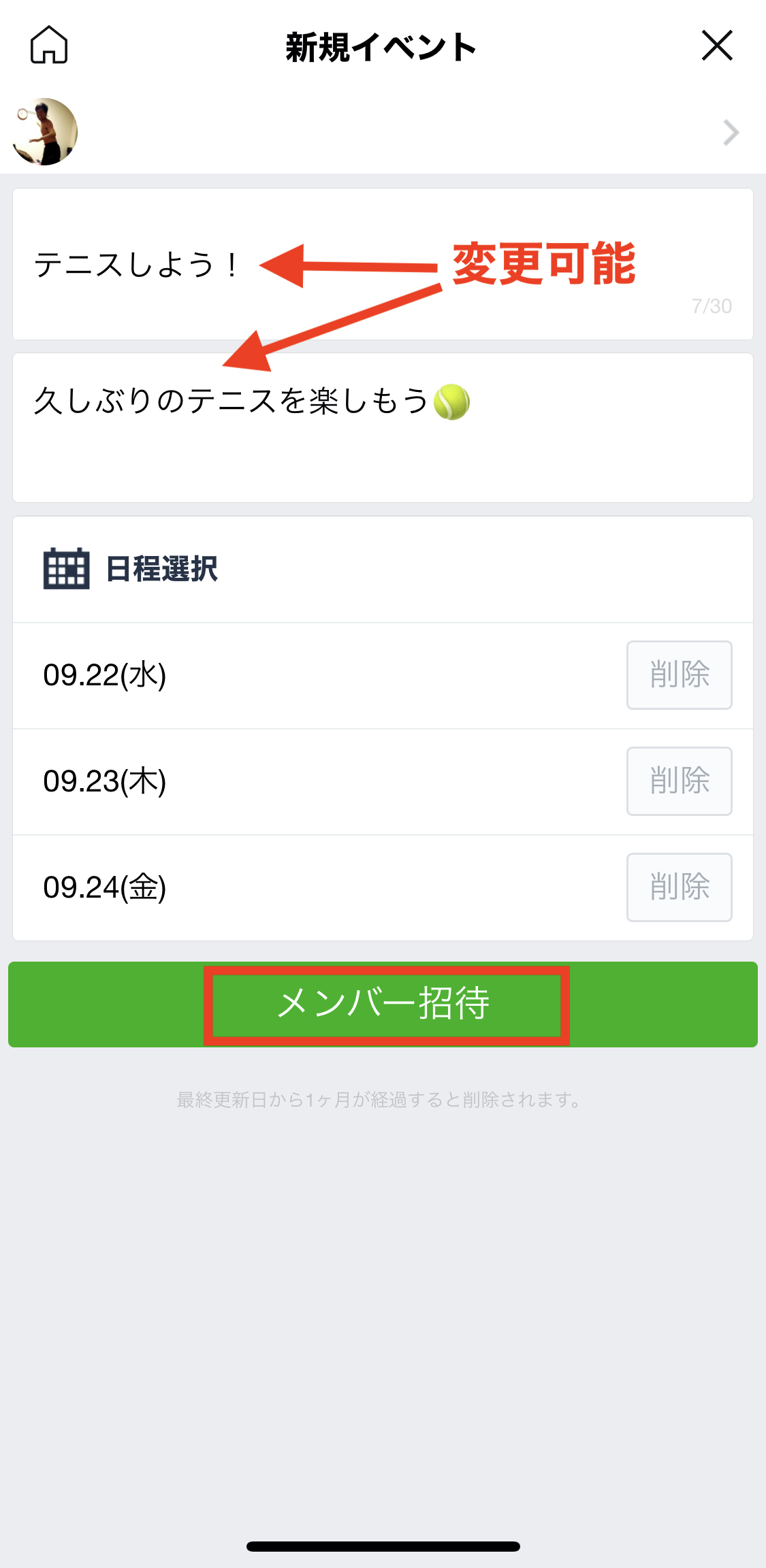Edit the event title テニスしよう！

136,265
